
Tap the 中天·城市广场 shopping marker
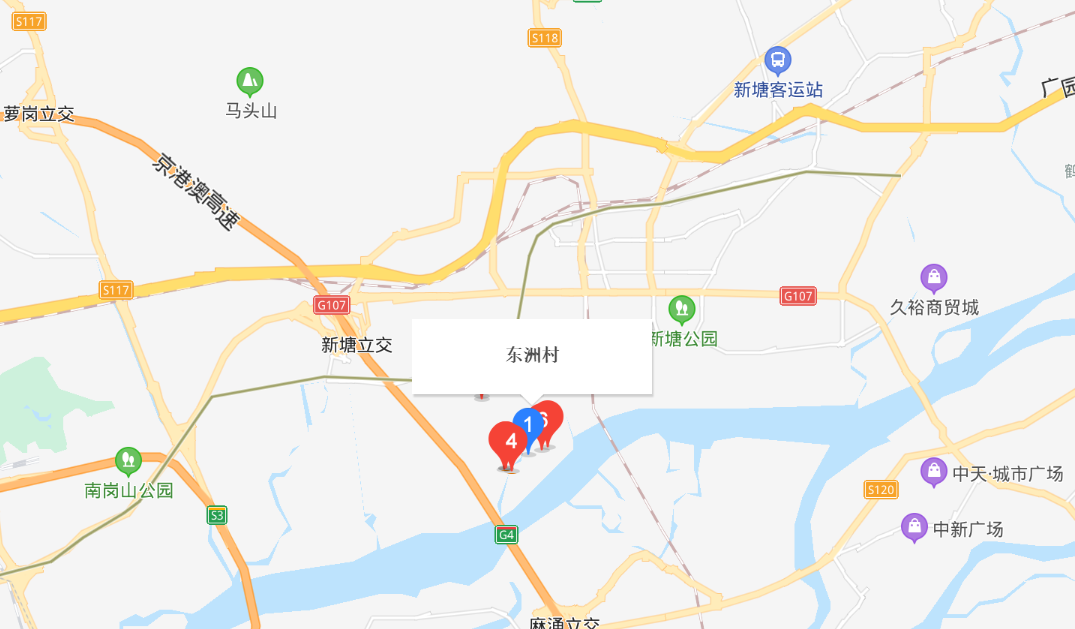tap(934, 471)
